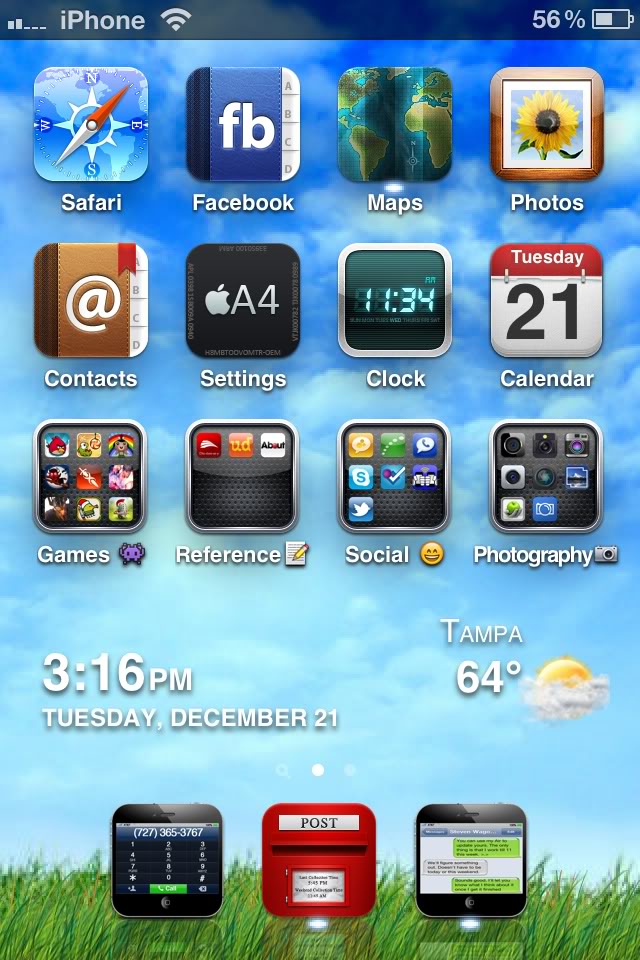Open the Games folder
This screenshot has height=960, width=640.
[91, 476]
